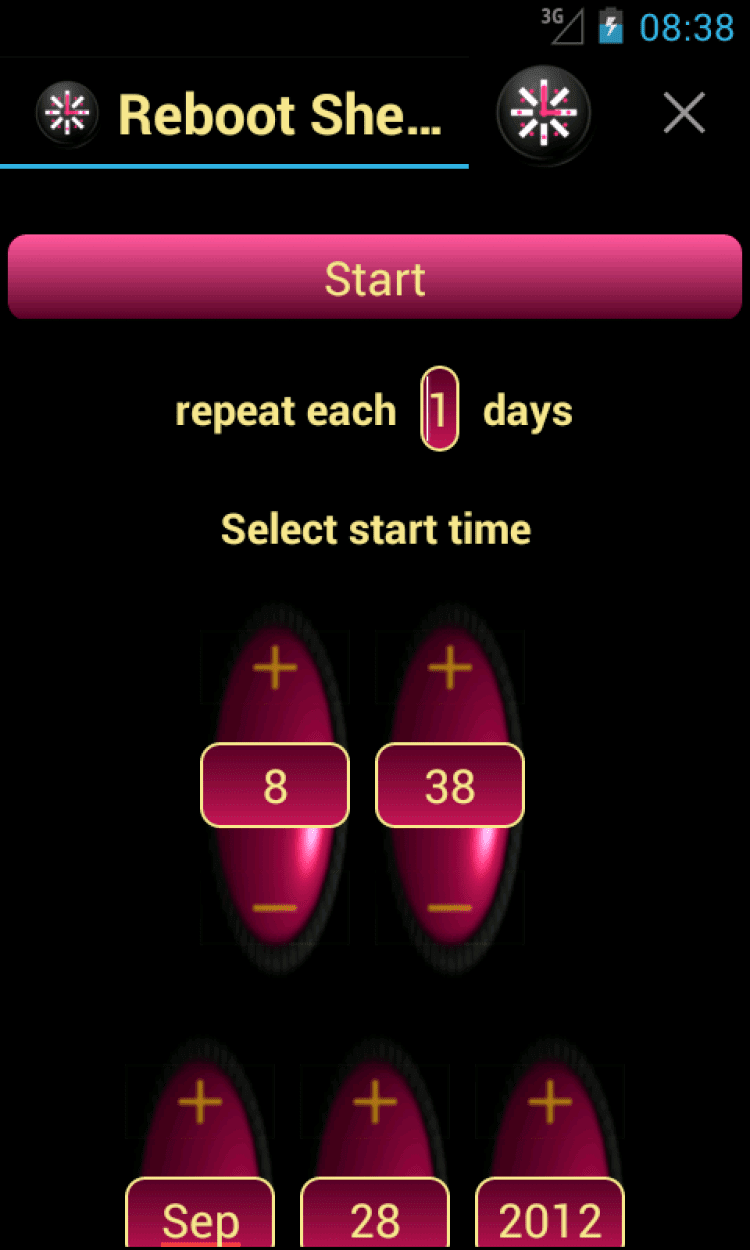The height and width of the screenshot is (1250, 750).
Task: Tap the Start button
Action: (x=375, y=277)
